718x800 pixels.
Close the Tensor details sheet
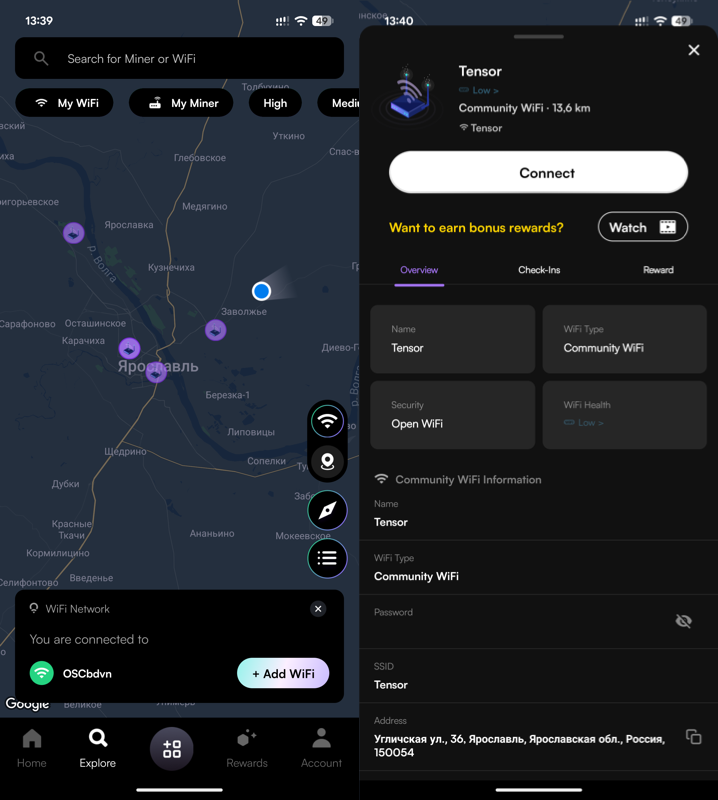pos(694,50)
